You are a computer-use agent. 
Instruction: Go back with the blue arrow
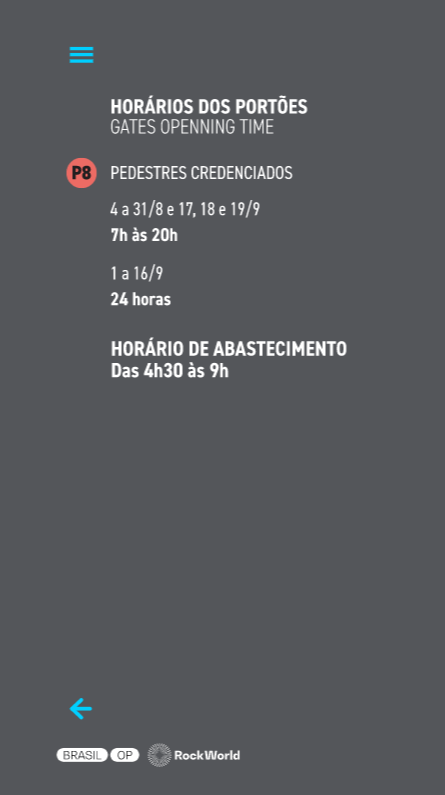[x=81, y=708]
